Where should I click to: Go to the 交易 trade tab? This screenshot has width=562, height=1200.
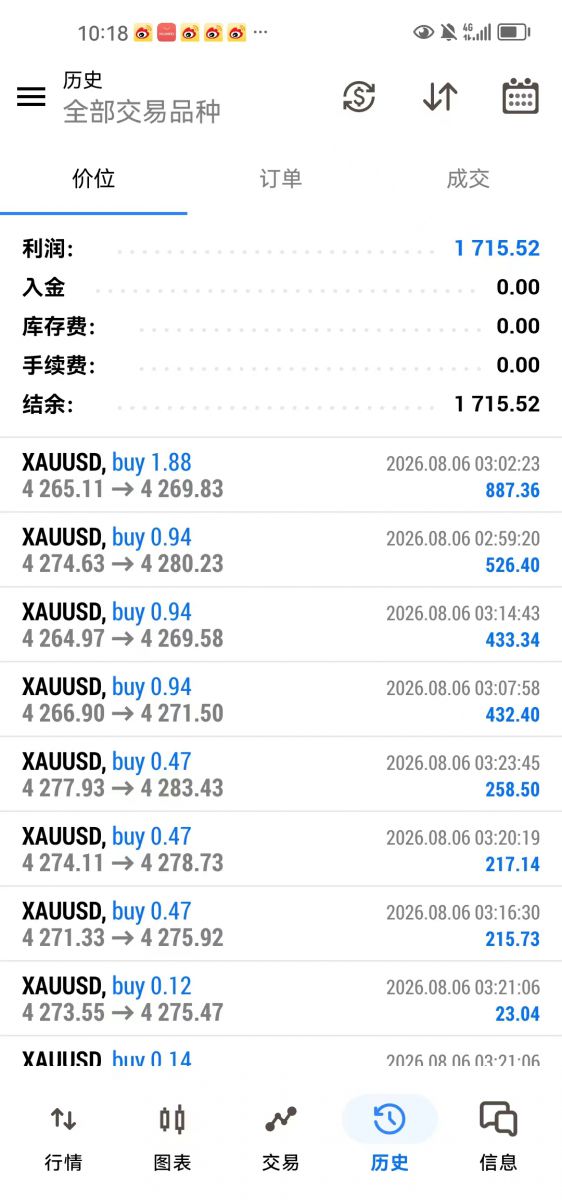tap(281, 1137)
